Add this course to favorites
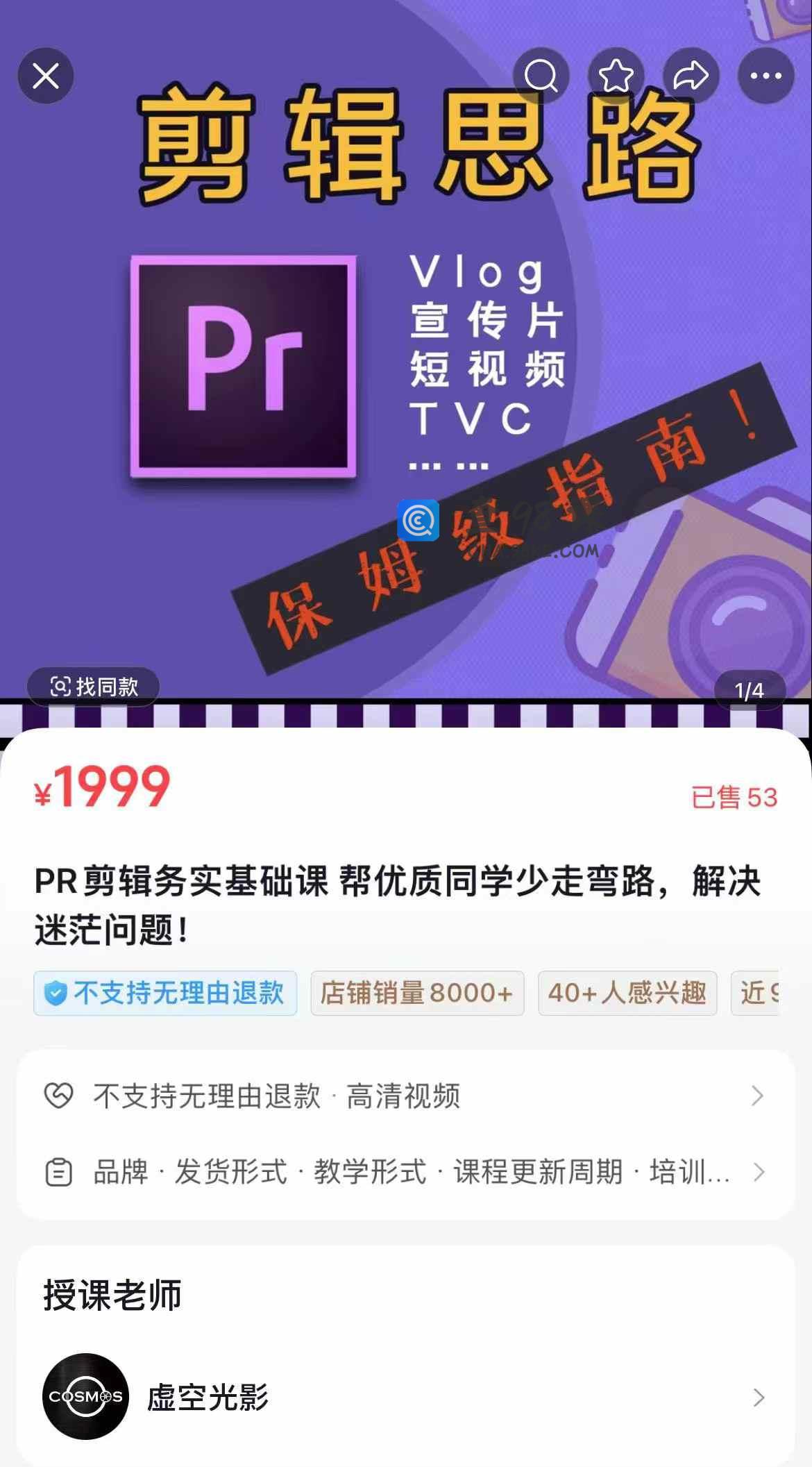The image size is (812, 1467). 616,76
